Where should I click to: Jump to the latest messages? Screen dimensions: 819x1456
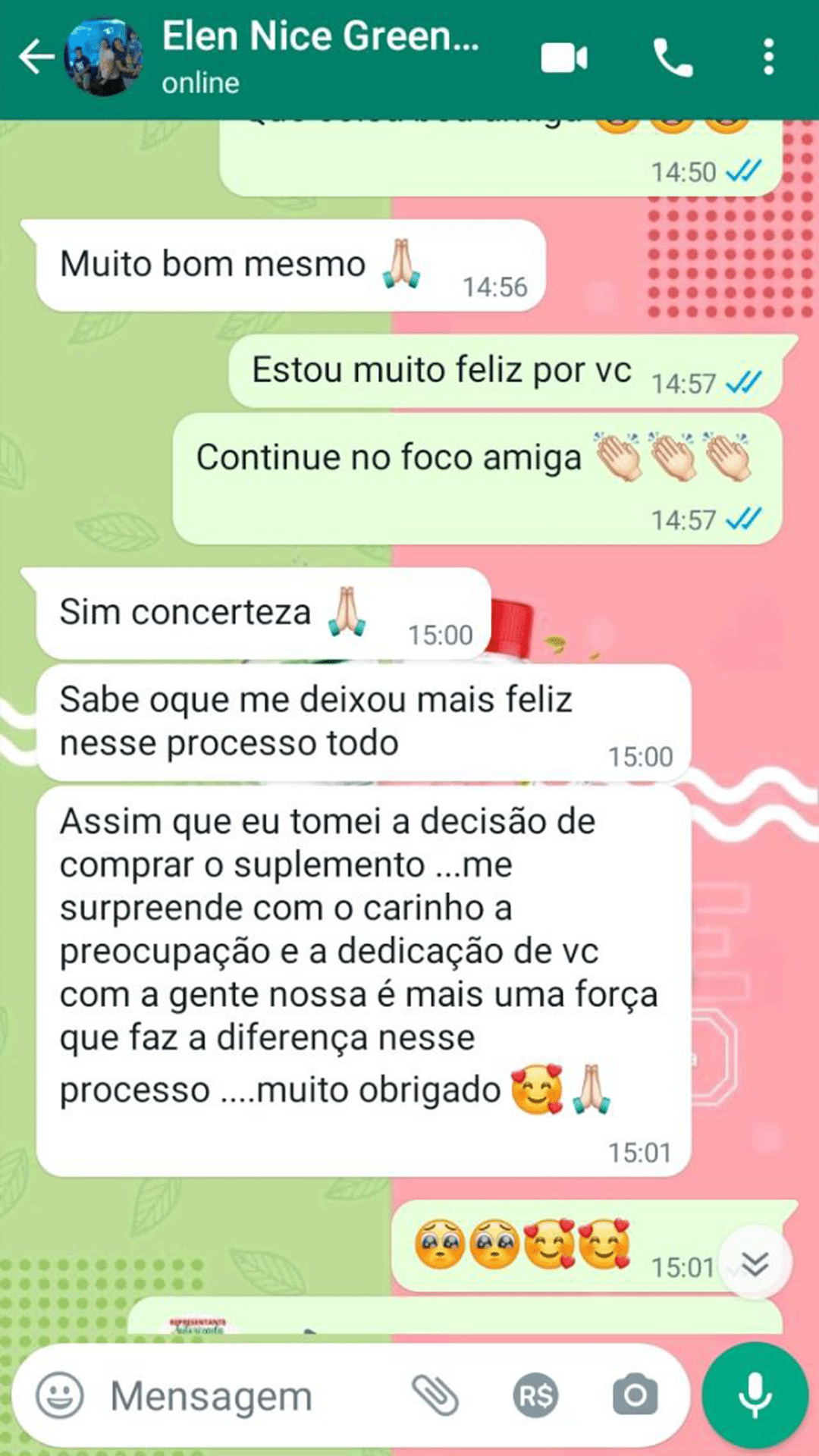(755, 1263)
